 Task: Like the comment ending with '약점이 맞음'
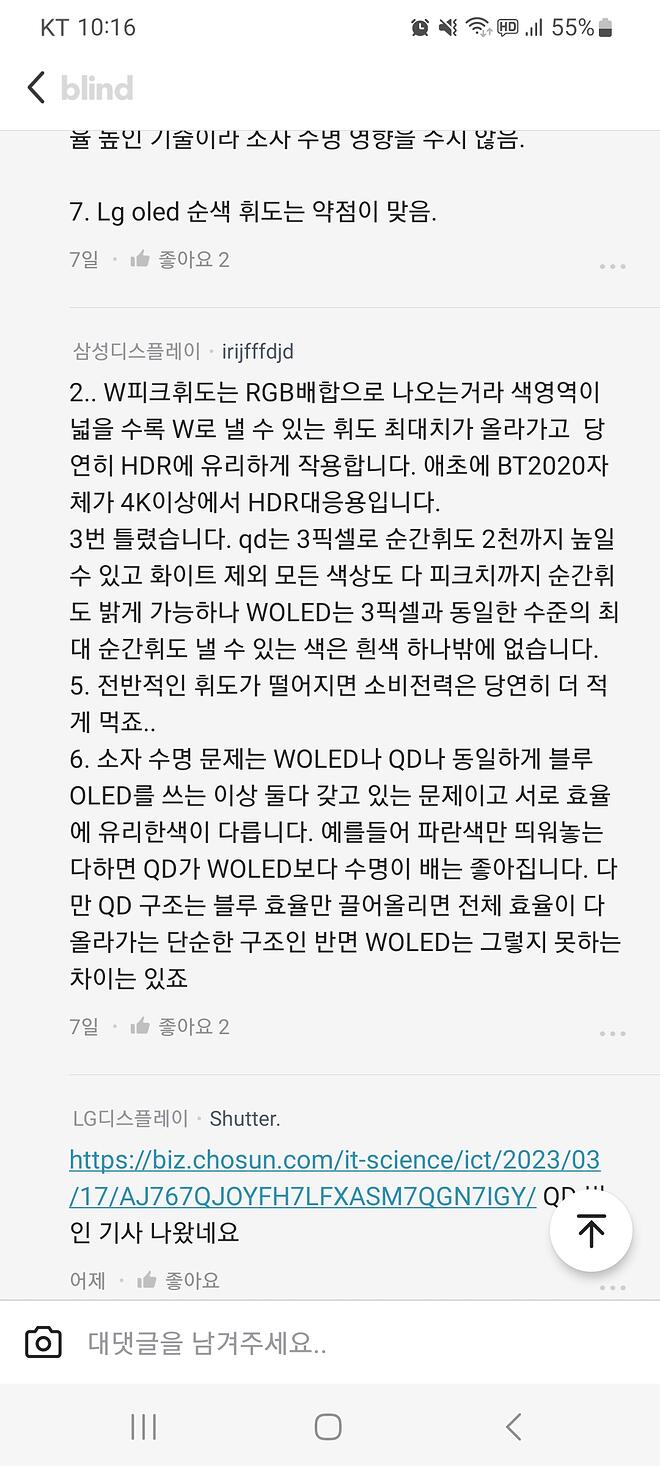click(180, 260)
